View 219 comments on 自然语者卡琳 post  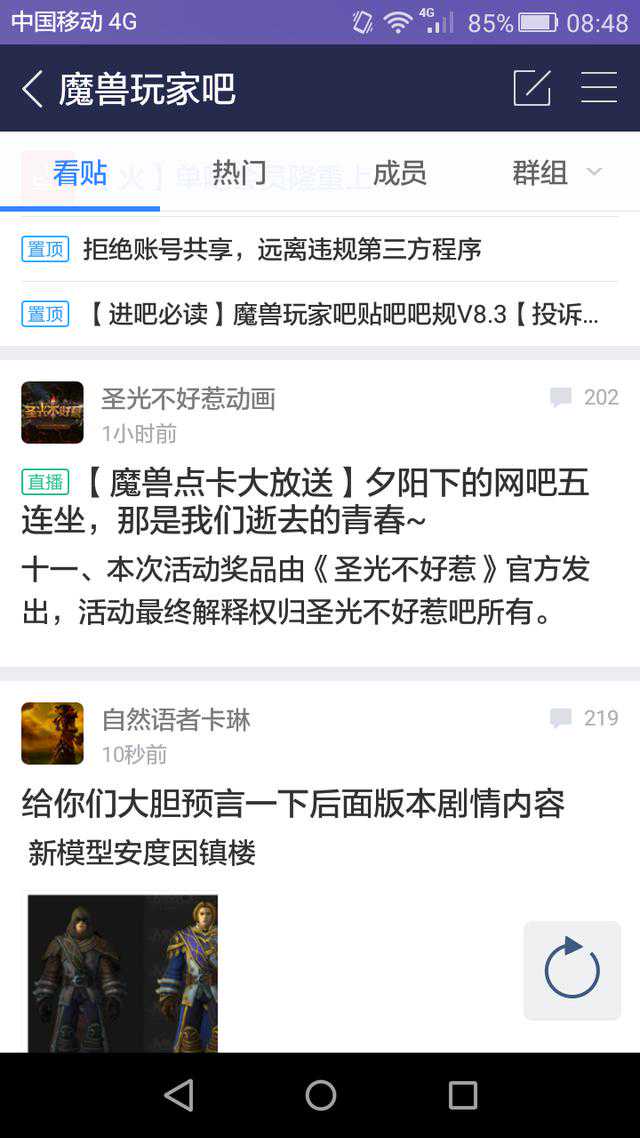pyautogui.click(x=585, y=718)
